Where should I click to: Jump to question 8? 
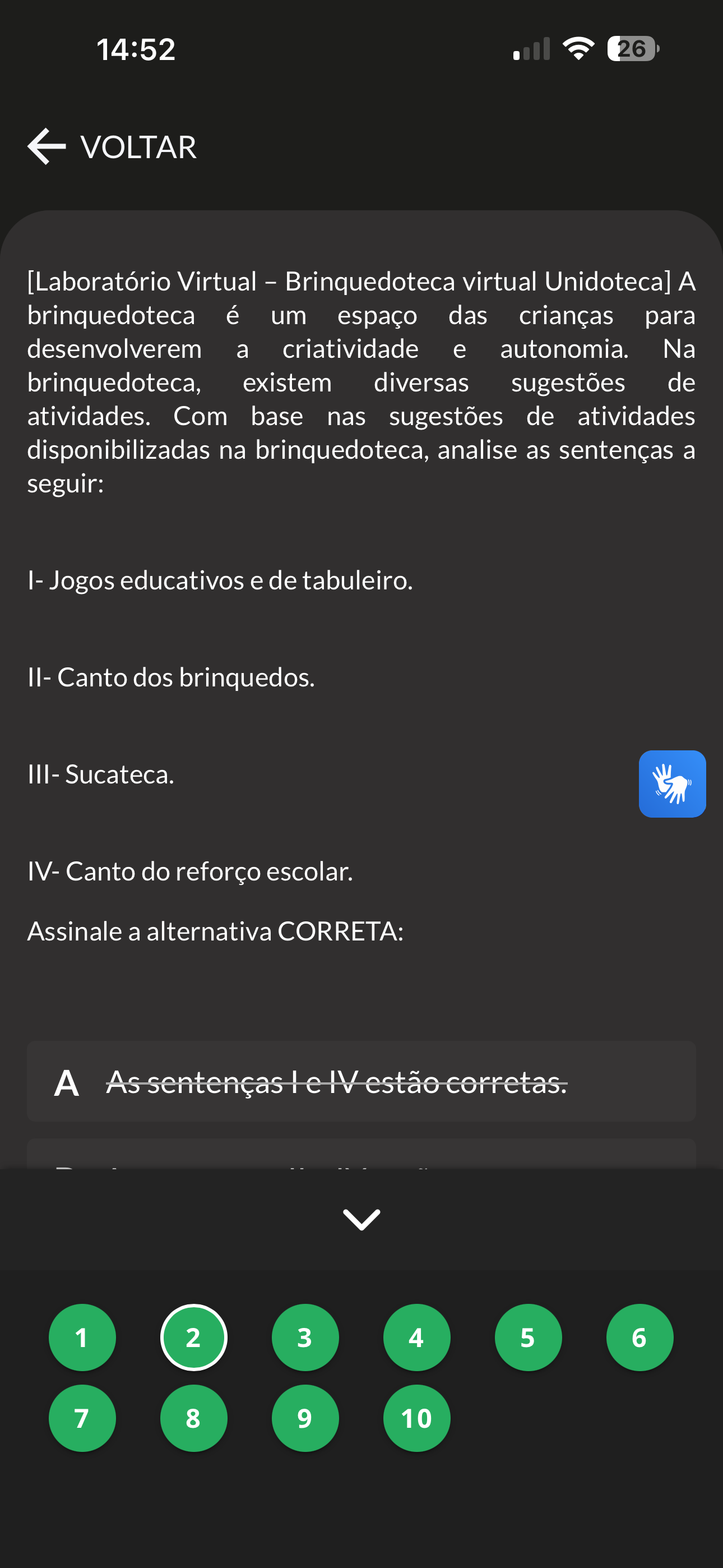193,1418
